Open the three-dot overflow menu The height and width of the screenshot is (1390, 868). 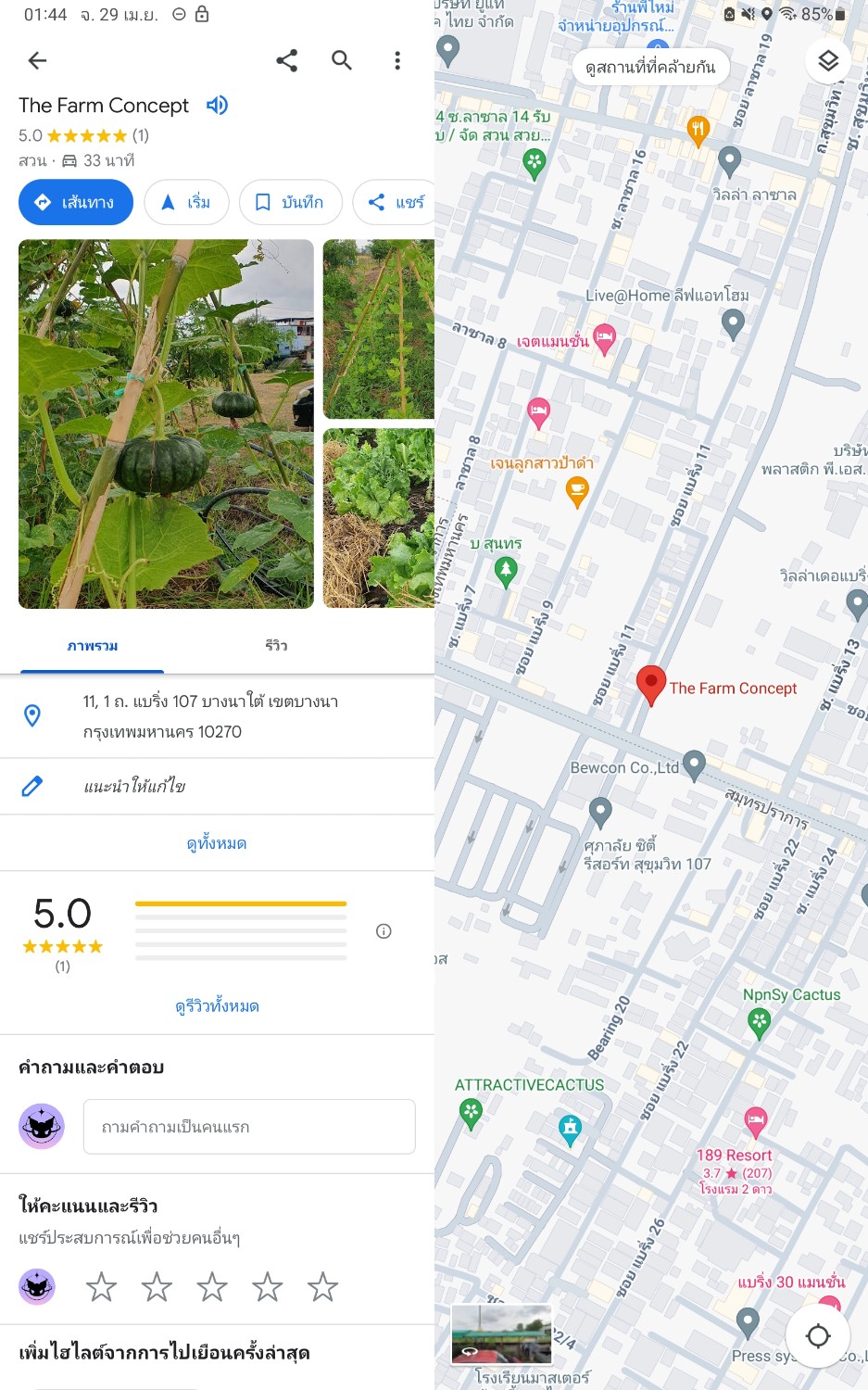(397, 60)
